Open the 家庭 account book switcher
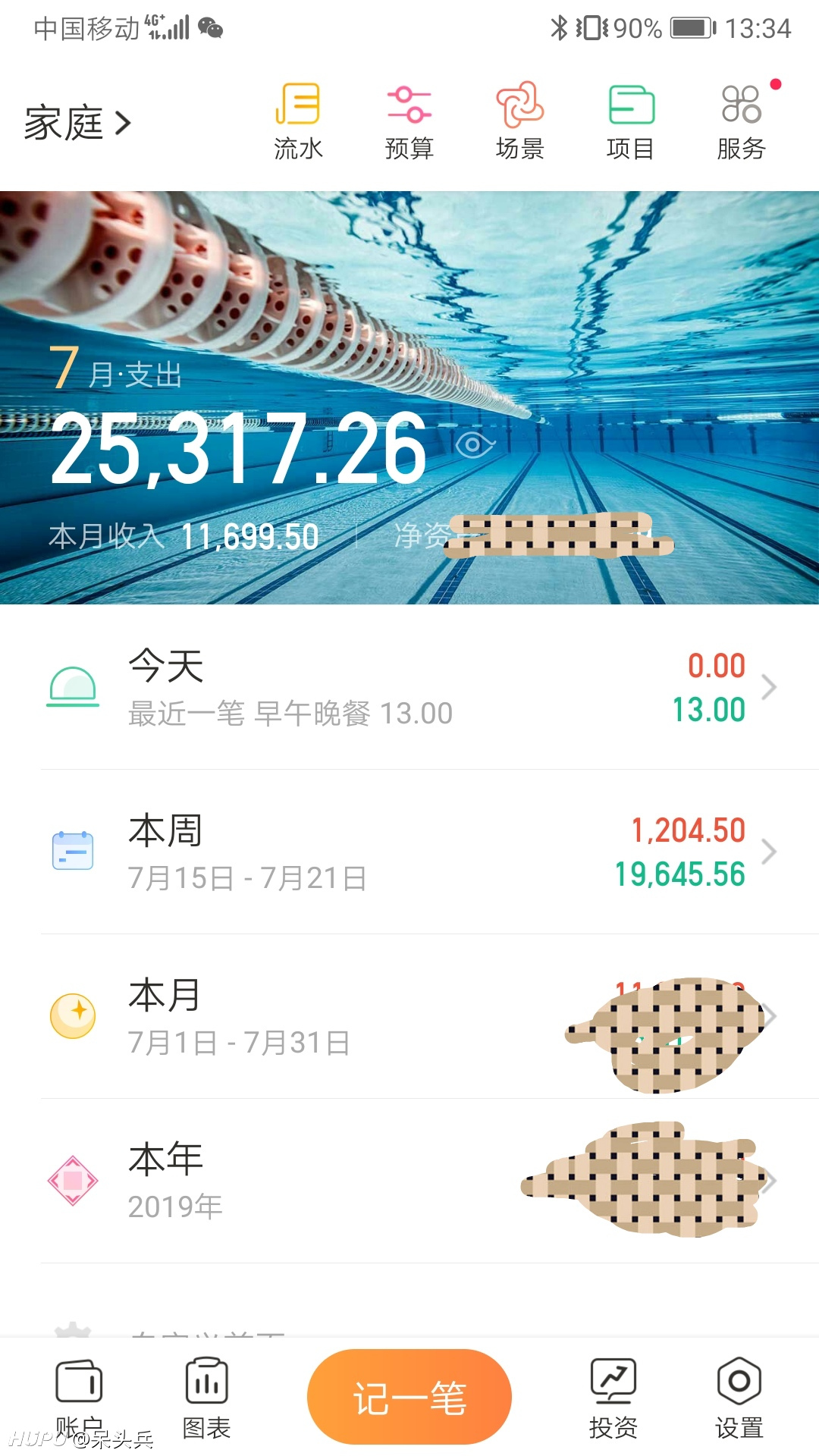The image size is (819, 1456). (x=77, y=123)
